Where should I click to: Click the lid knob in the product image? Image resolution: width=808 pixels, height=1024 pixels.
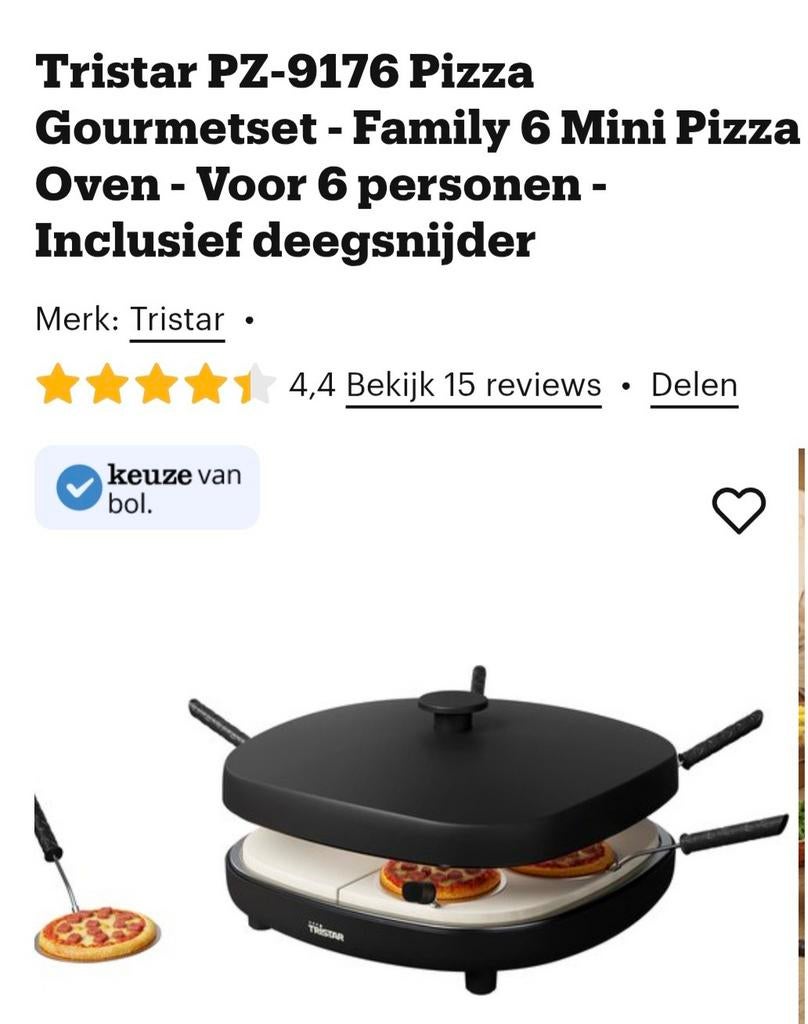452,706
